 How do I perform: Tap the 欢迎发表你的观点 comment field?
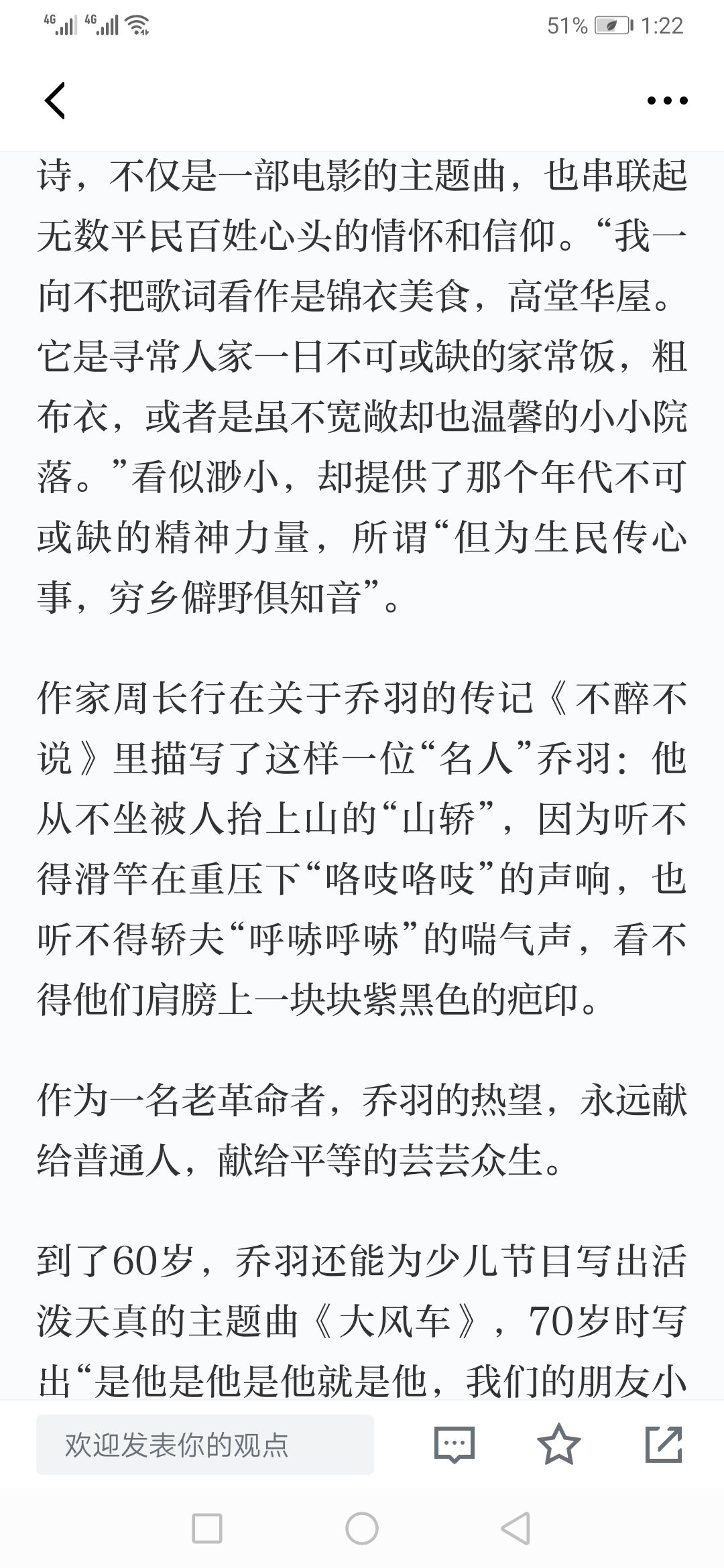[x=205, y=1445]
